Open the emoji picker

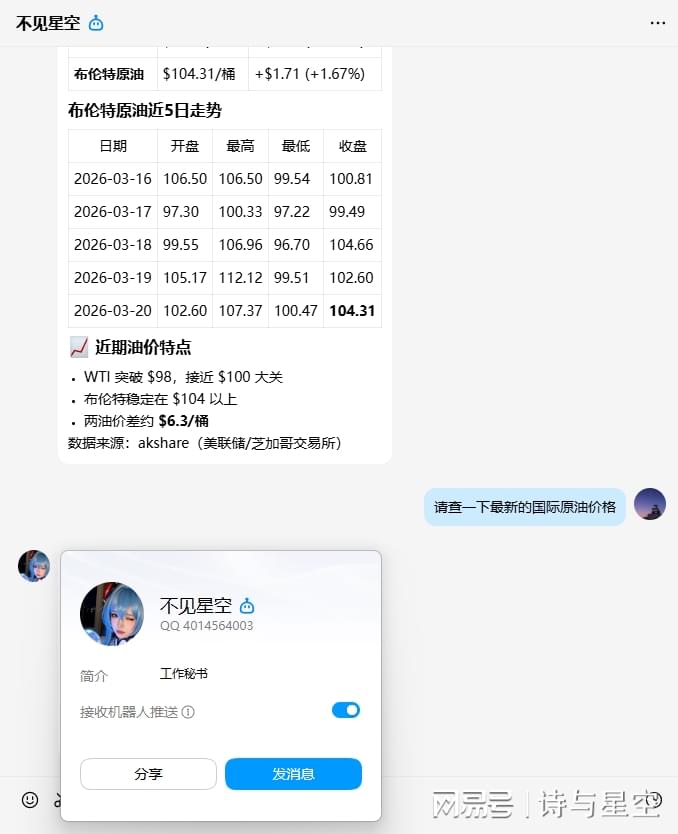[x=30, y=800]
